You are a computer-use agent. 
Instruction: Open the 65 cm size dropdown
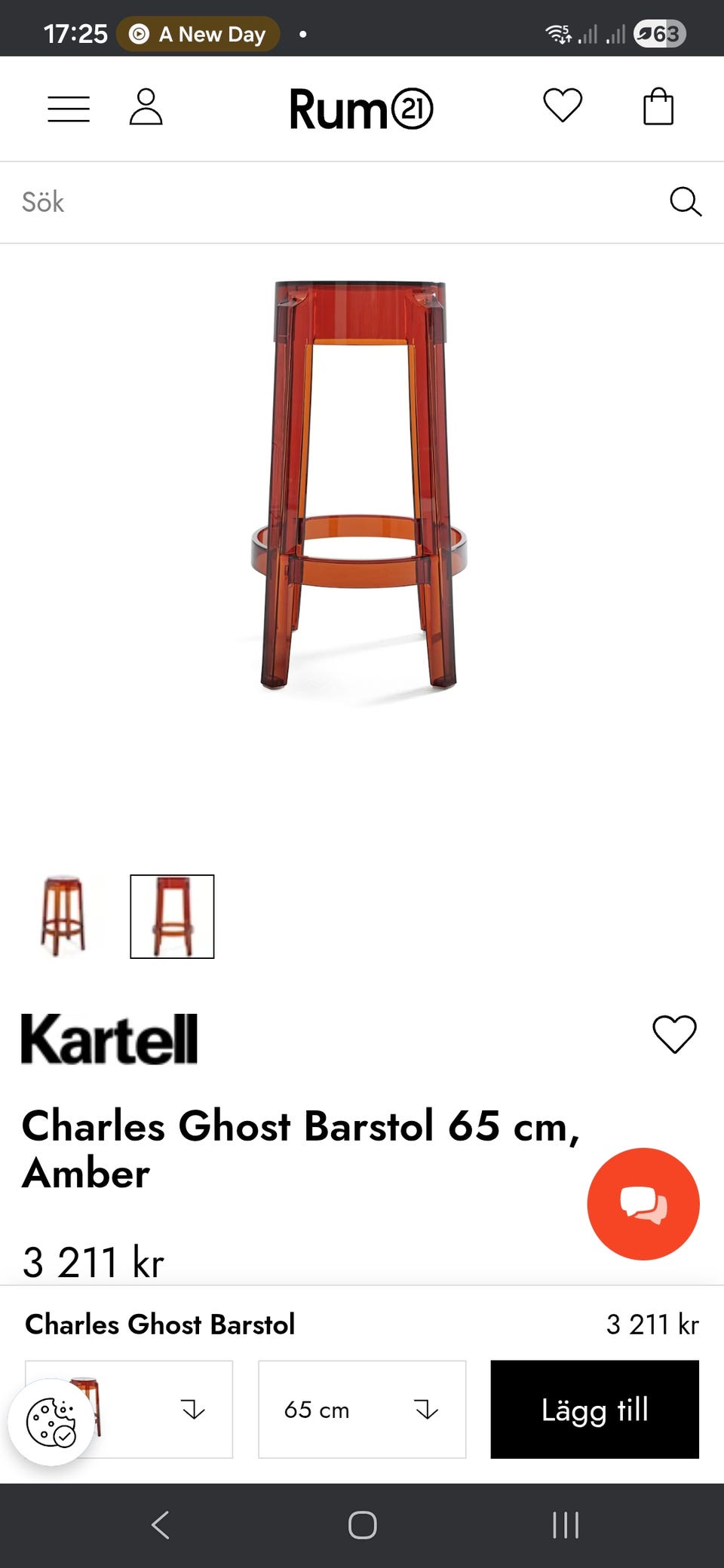pos(363,1410)
